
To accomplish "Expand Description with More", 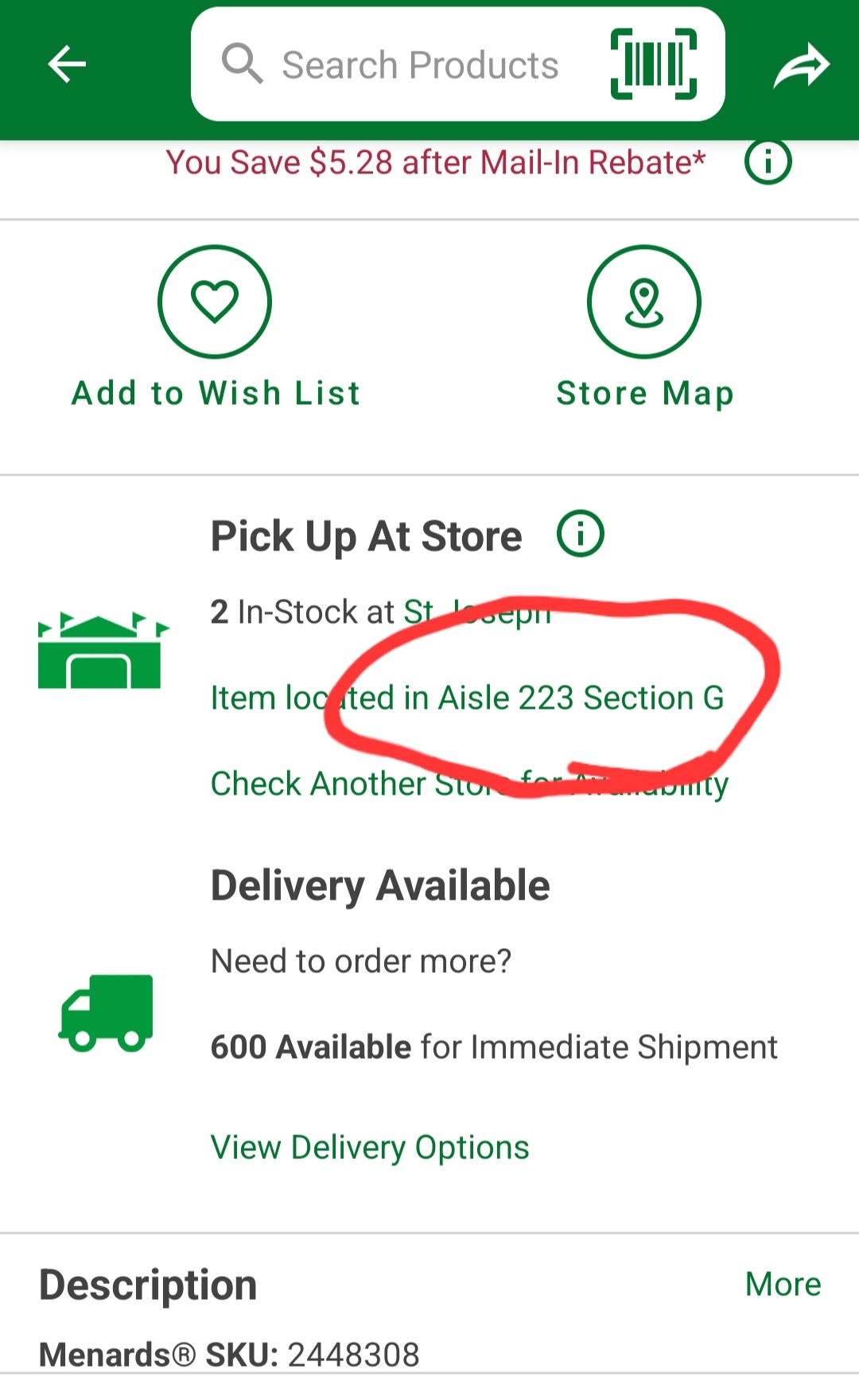I will (783, 1284).
